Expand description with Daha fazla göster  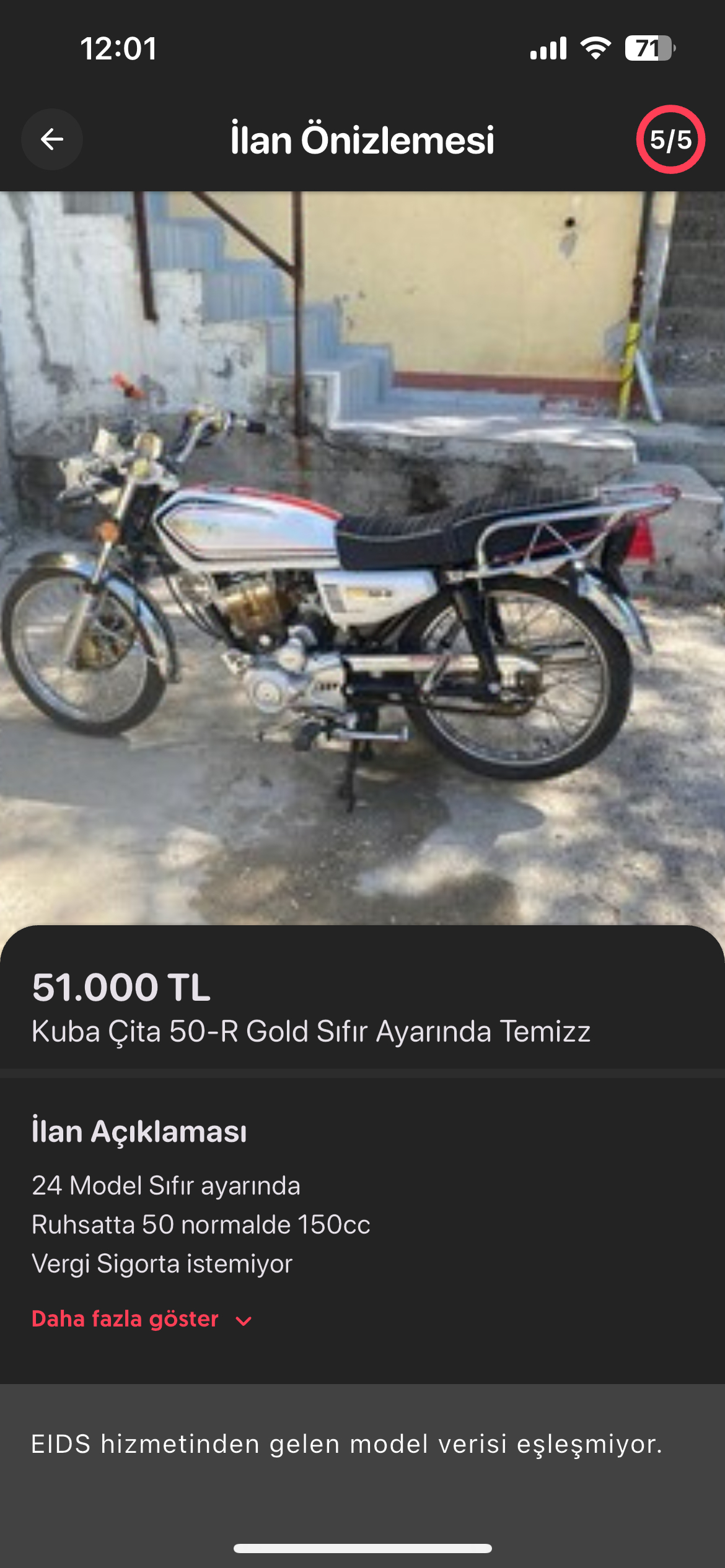[141, 1319]
